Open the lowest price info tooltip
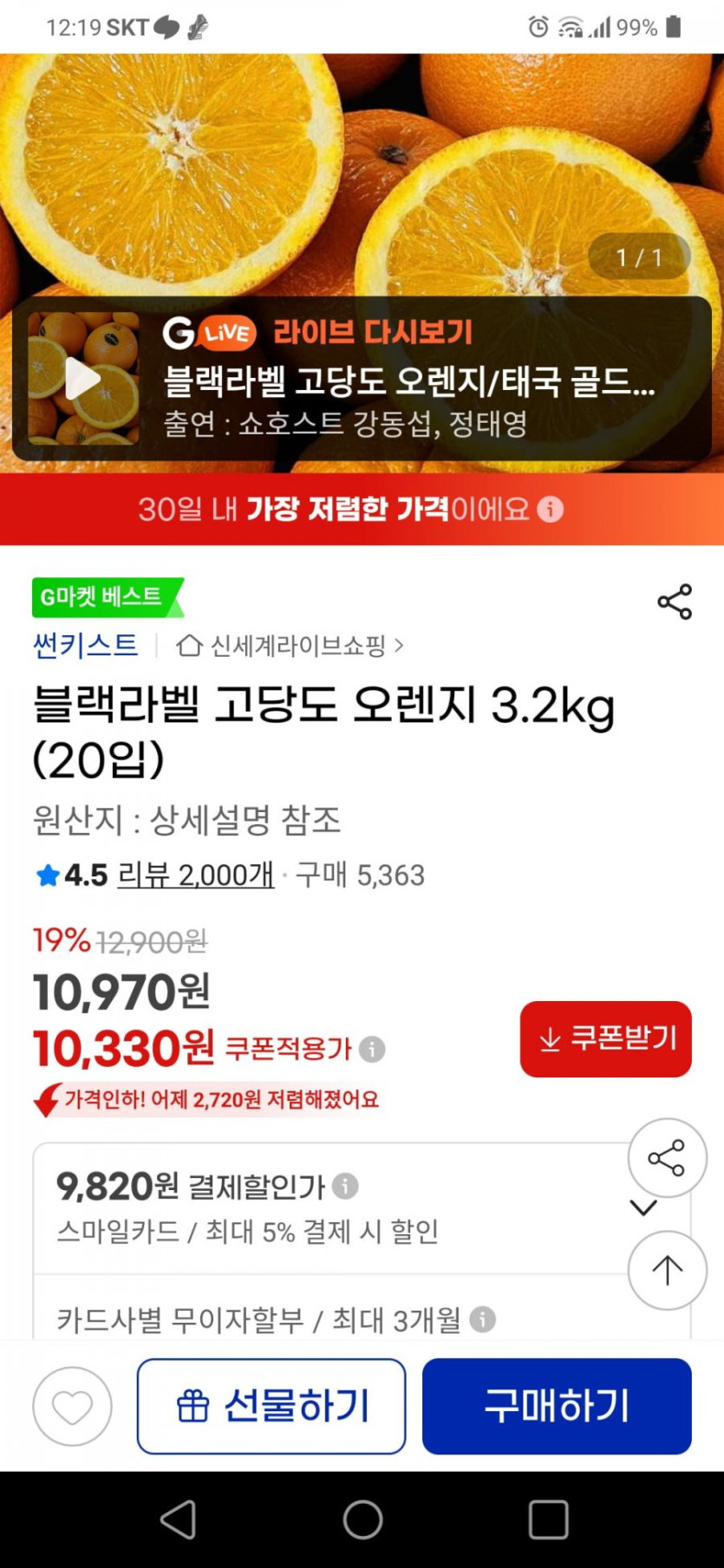Screen dimensions: 724x1568 549,511
